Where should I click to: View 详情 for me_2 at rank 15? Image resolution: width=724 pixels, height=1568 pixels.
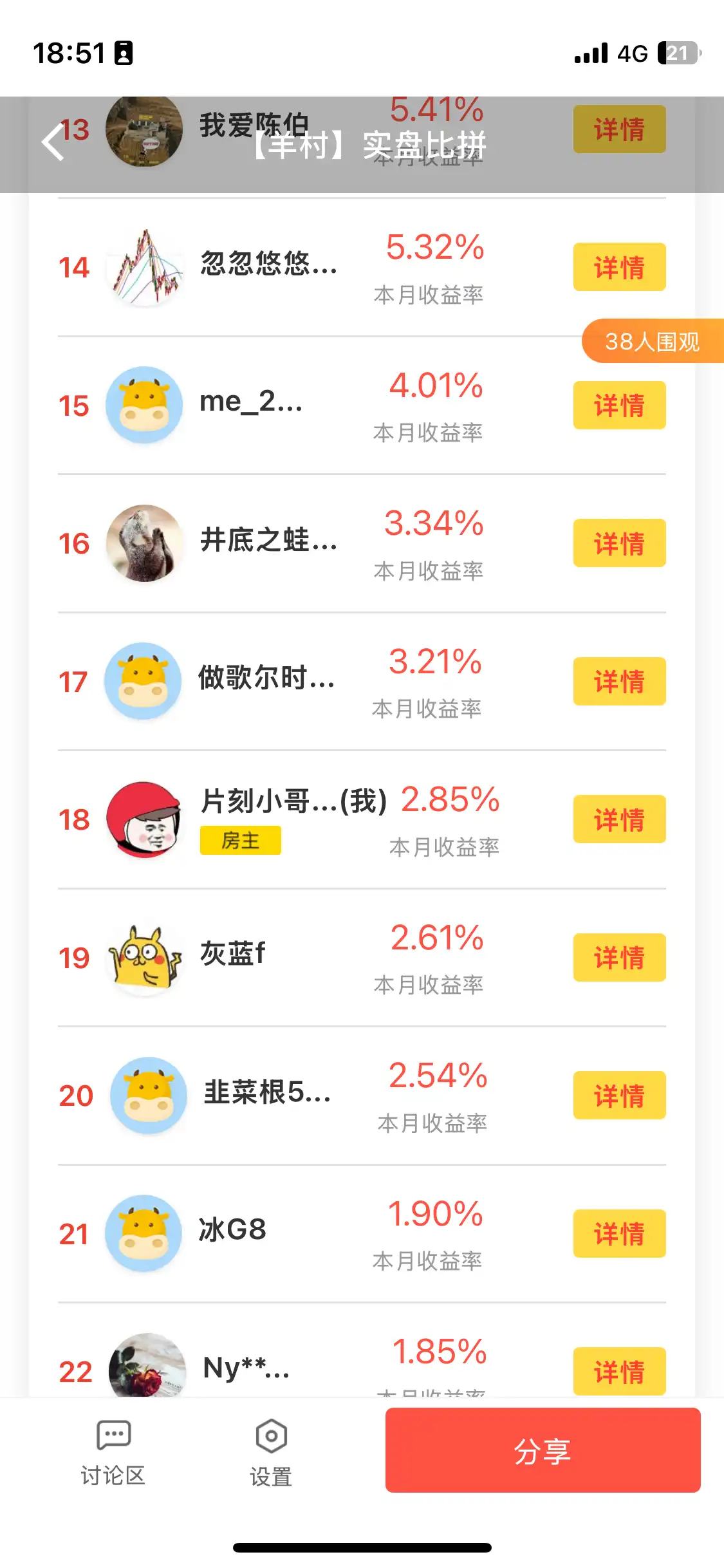(619, 406)
